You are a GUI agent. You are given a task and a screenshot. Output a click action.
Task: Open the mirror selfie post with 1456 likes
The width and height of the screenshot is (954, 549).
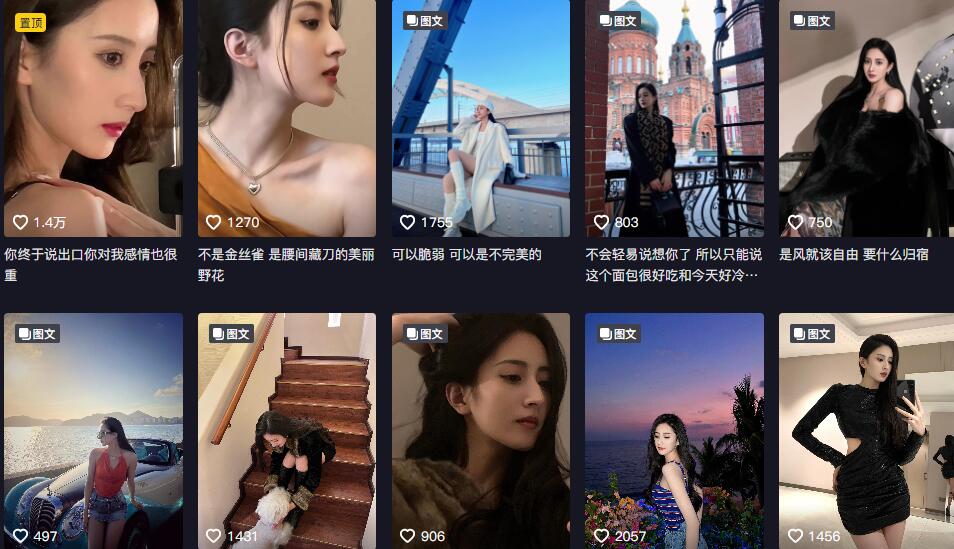click(x=866, y=430)
